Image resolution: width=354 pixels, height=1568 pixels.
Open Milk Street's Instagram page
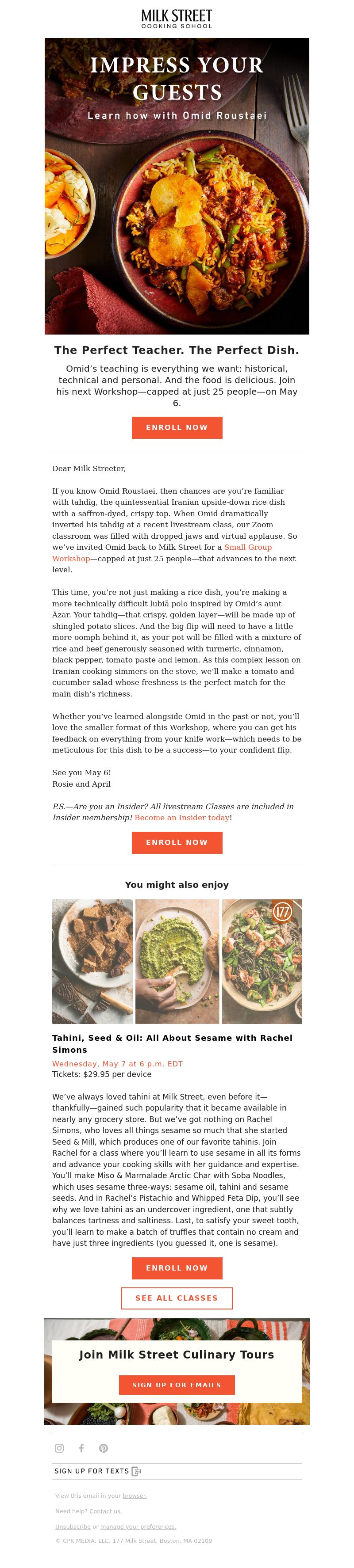[59, 1447]
